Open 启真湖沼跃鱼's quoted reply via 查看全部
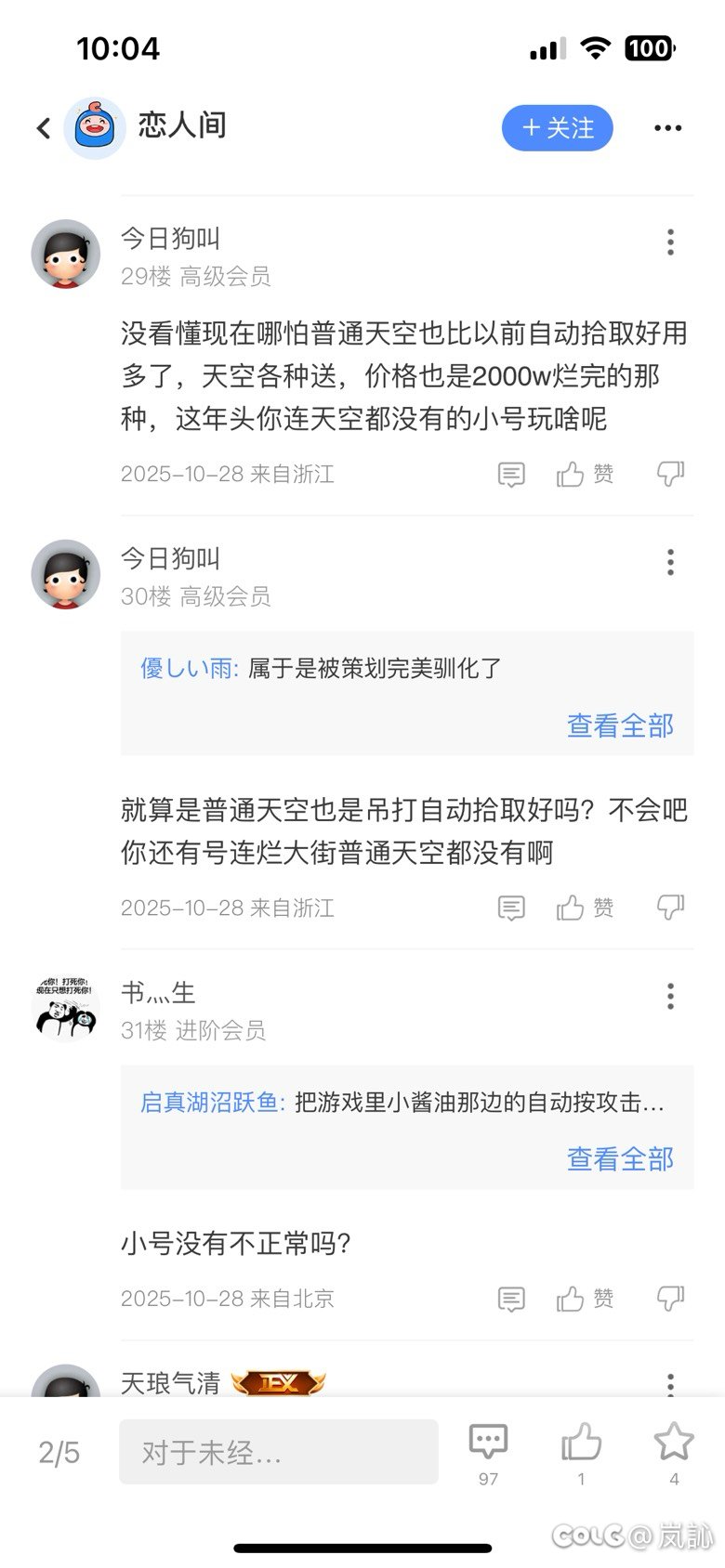Viewport: 725px width, 1568px height. 620,1158
